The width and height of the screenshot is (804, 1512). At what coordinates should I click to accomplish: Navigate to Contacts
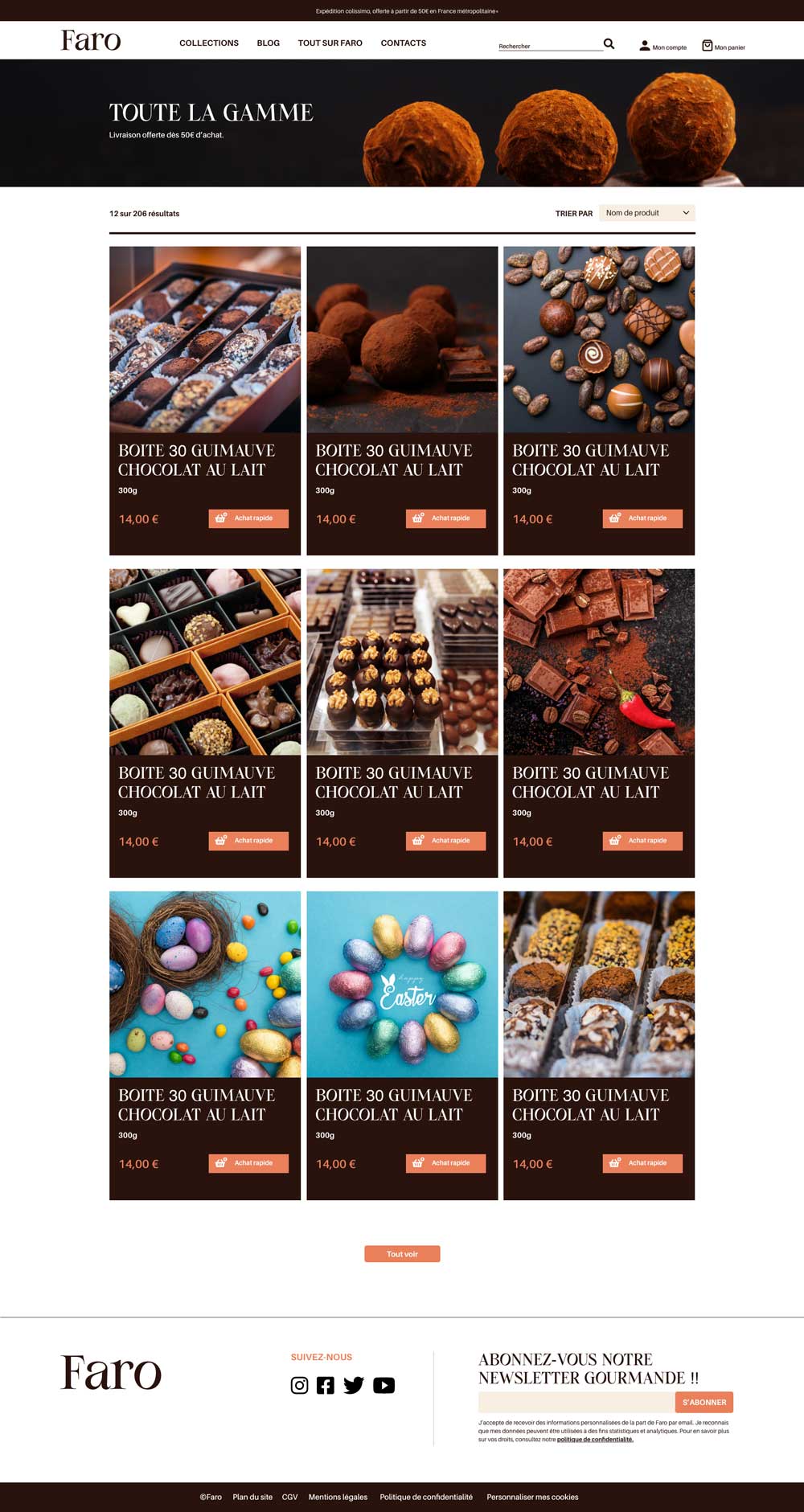coord(404,43)
